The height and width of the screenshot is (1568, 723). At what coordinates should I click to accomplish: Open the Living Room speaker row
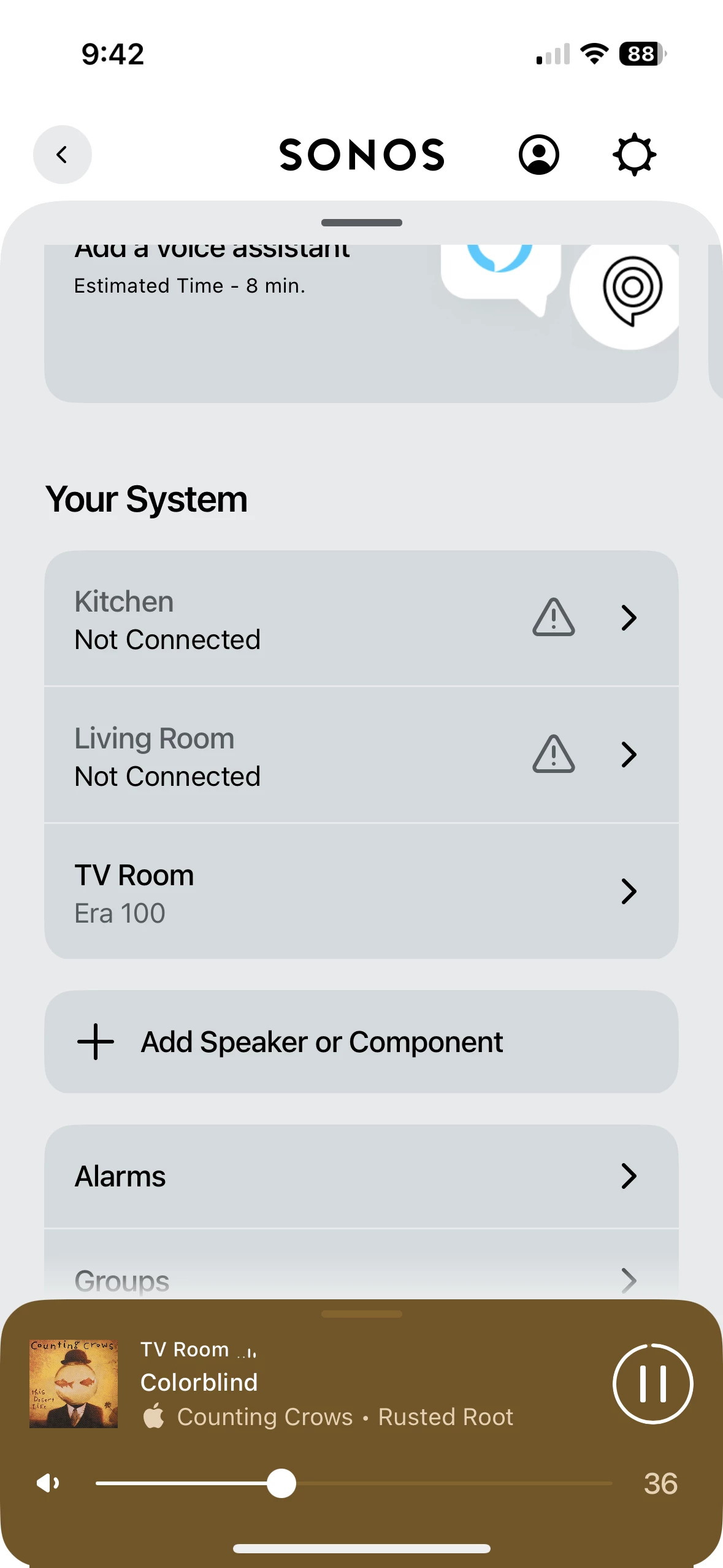click(x=361, y=755)
